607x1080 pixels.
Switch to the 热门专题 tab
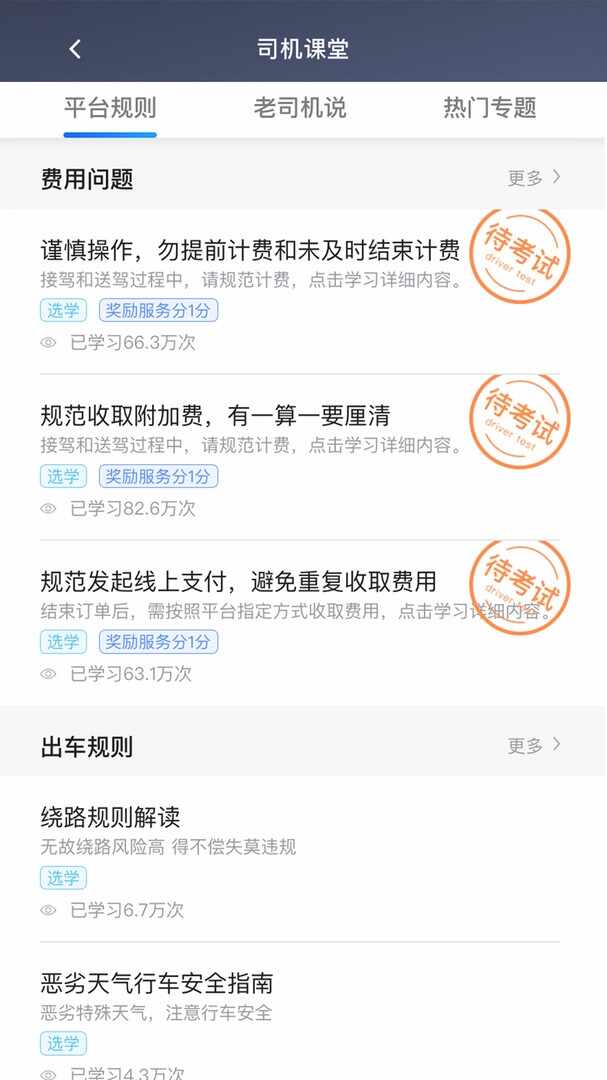(490, 108)
